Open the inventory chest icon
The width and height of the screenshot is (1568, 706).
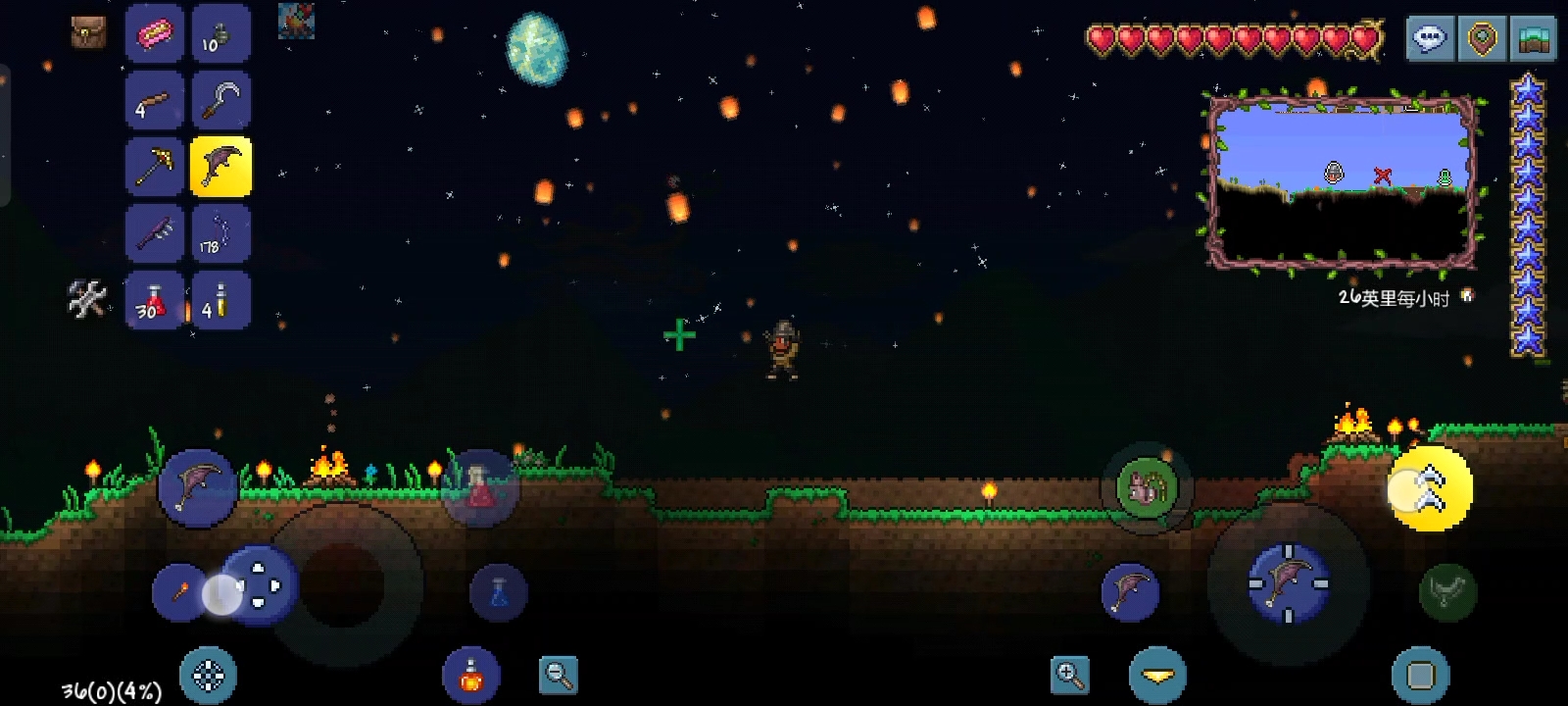88,33
